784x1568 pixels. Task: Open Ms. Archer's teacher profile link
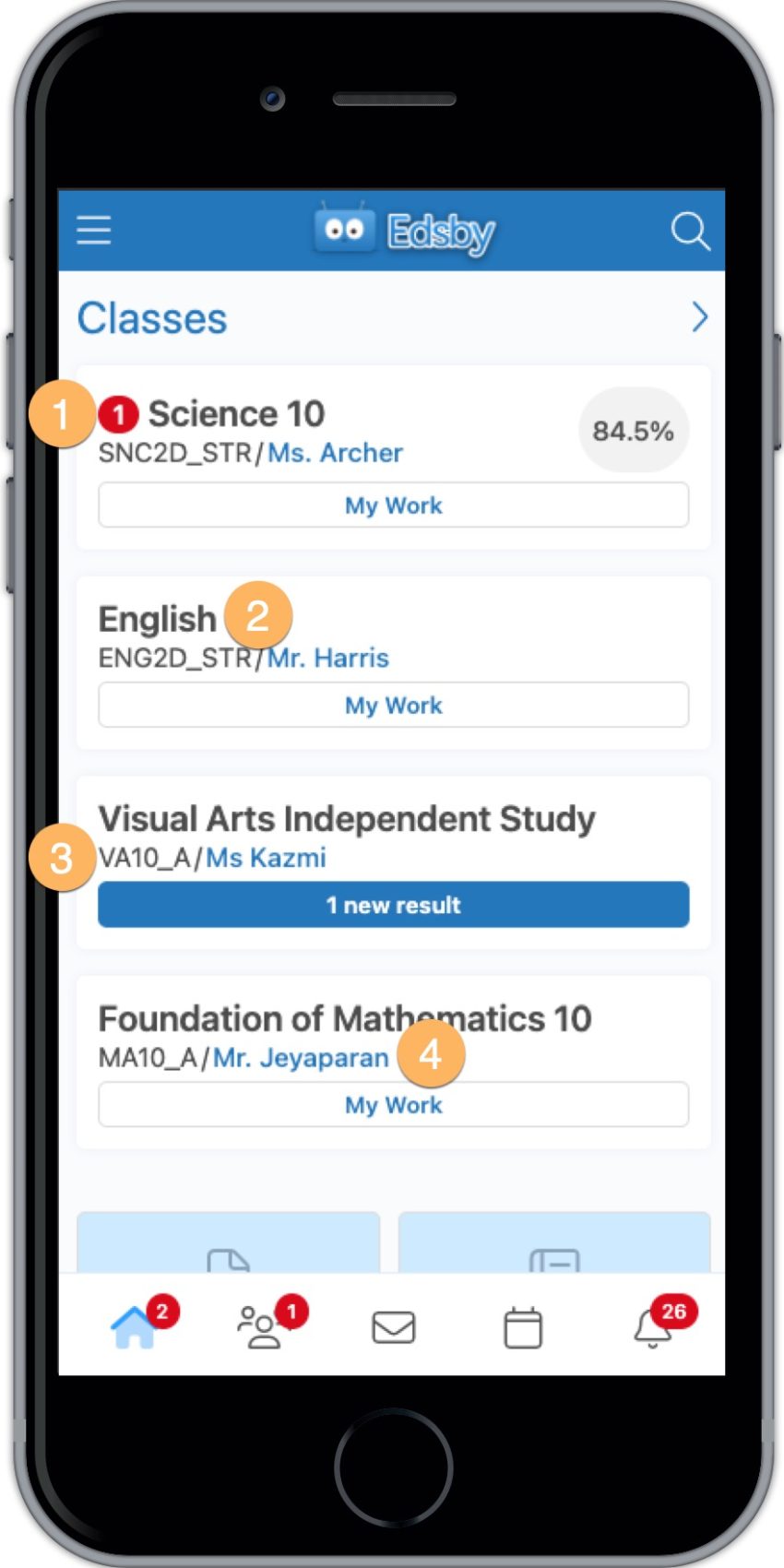pyautogui.click(x=335, y=453)
